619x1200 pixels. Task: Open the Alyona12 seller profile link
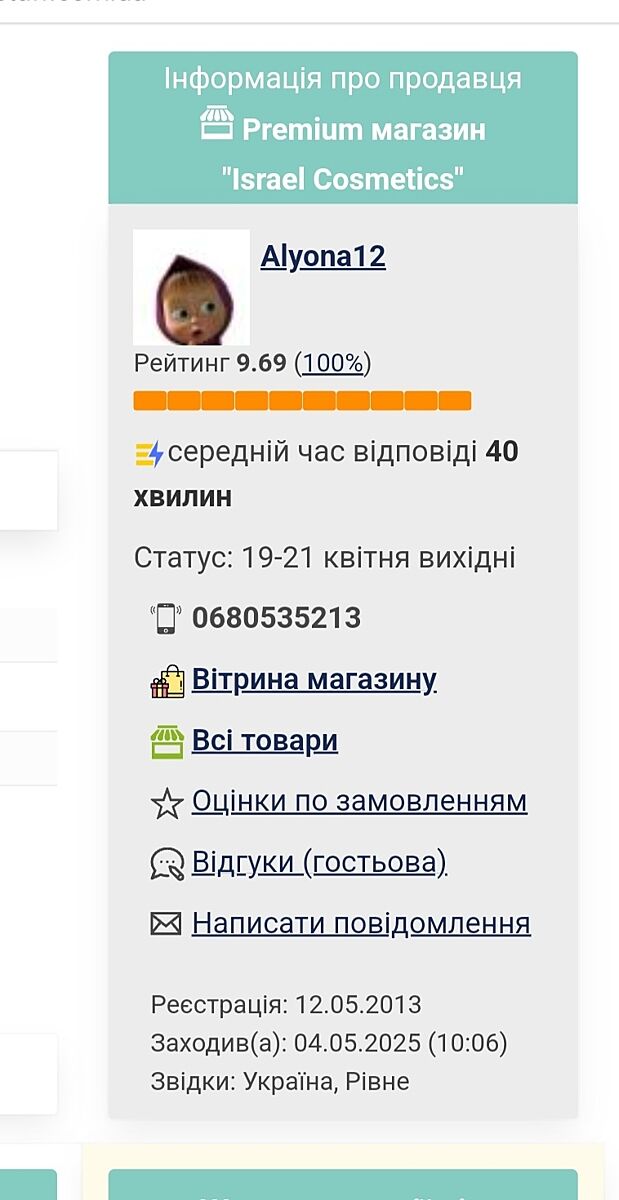(323, 257)
